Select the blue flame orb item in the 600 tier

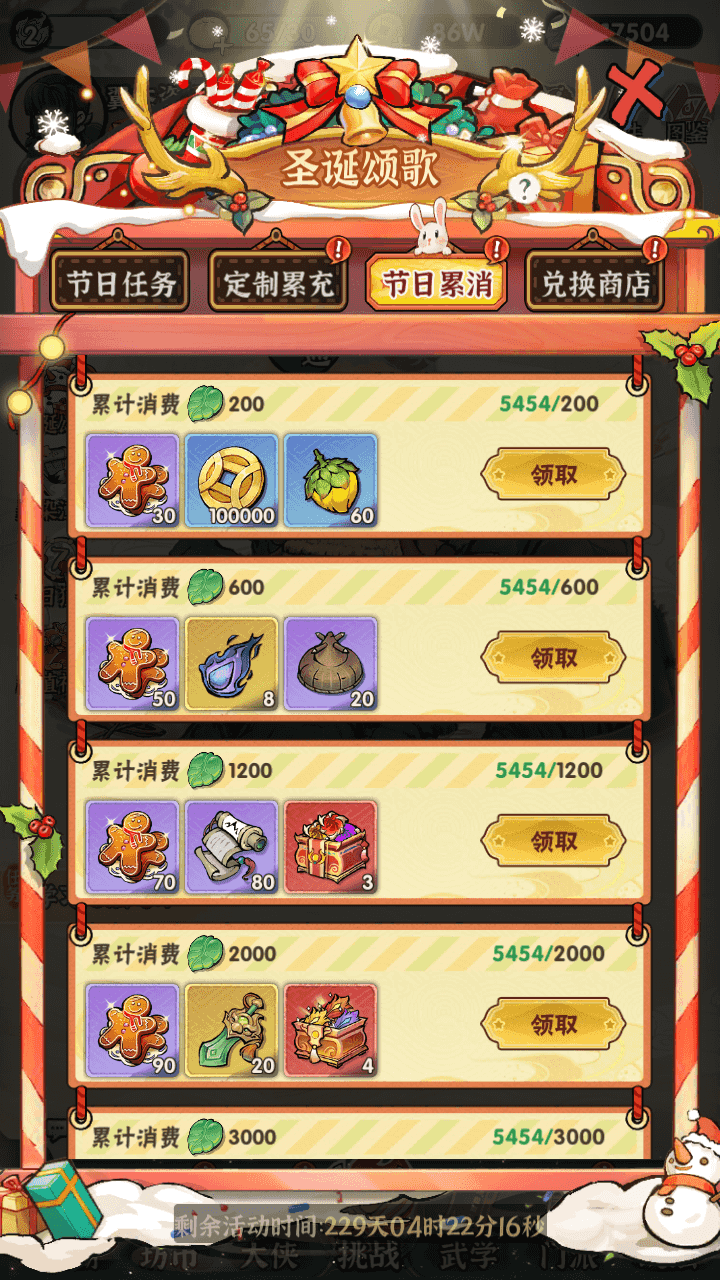(x=230, y=660)
